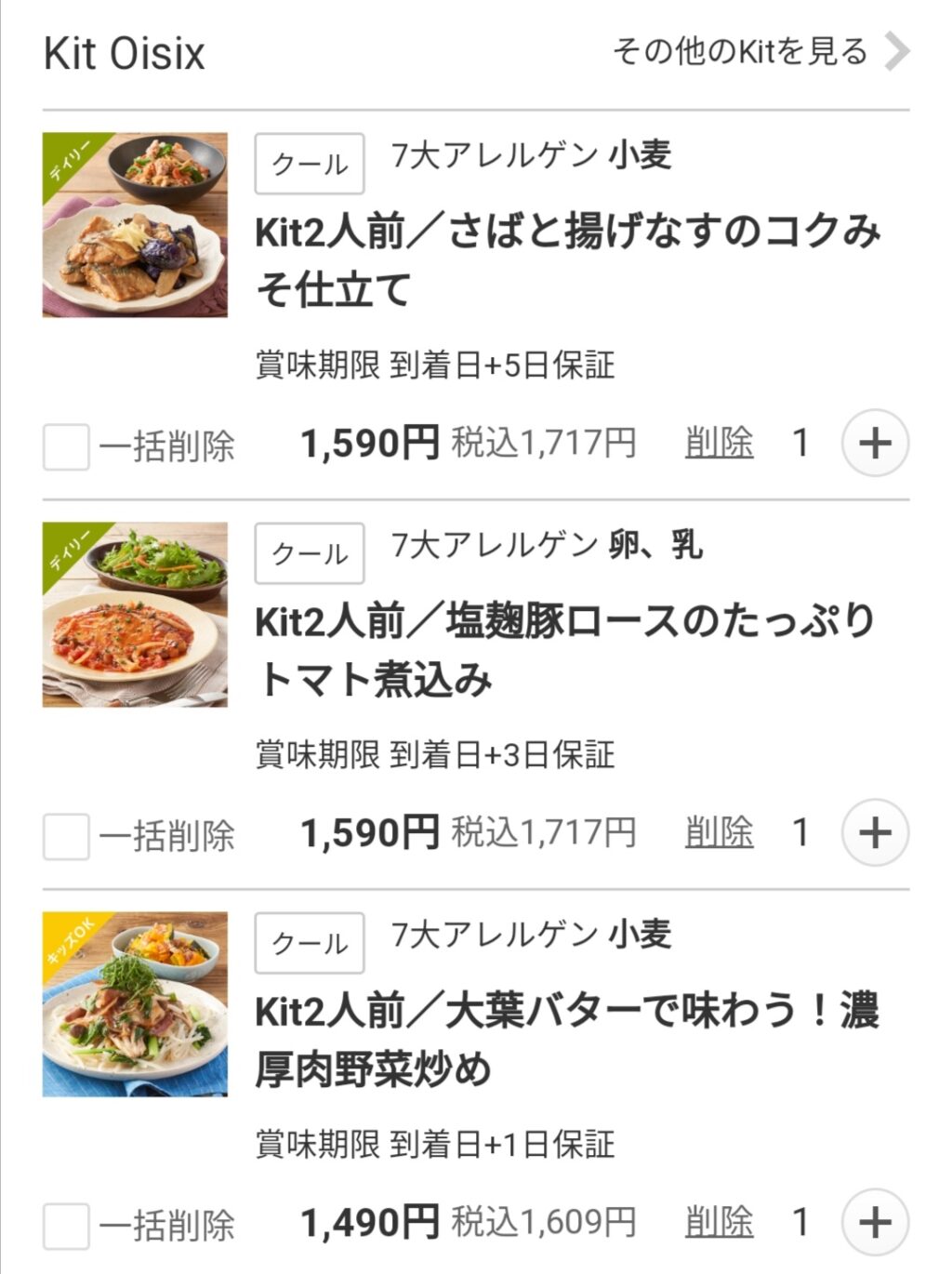Click the 1,490円 price of the stir-fry kit
The width and height of the screenshot is (952, 1274).
click(x=370, y=1223)
